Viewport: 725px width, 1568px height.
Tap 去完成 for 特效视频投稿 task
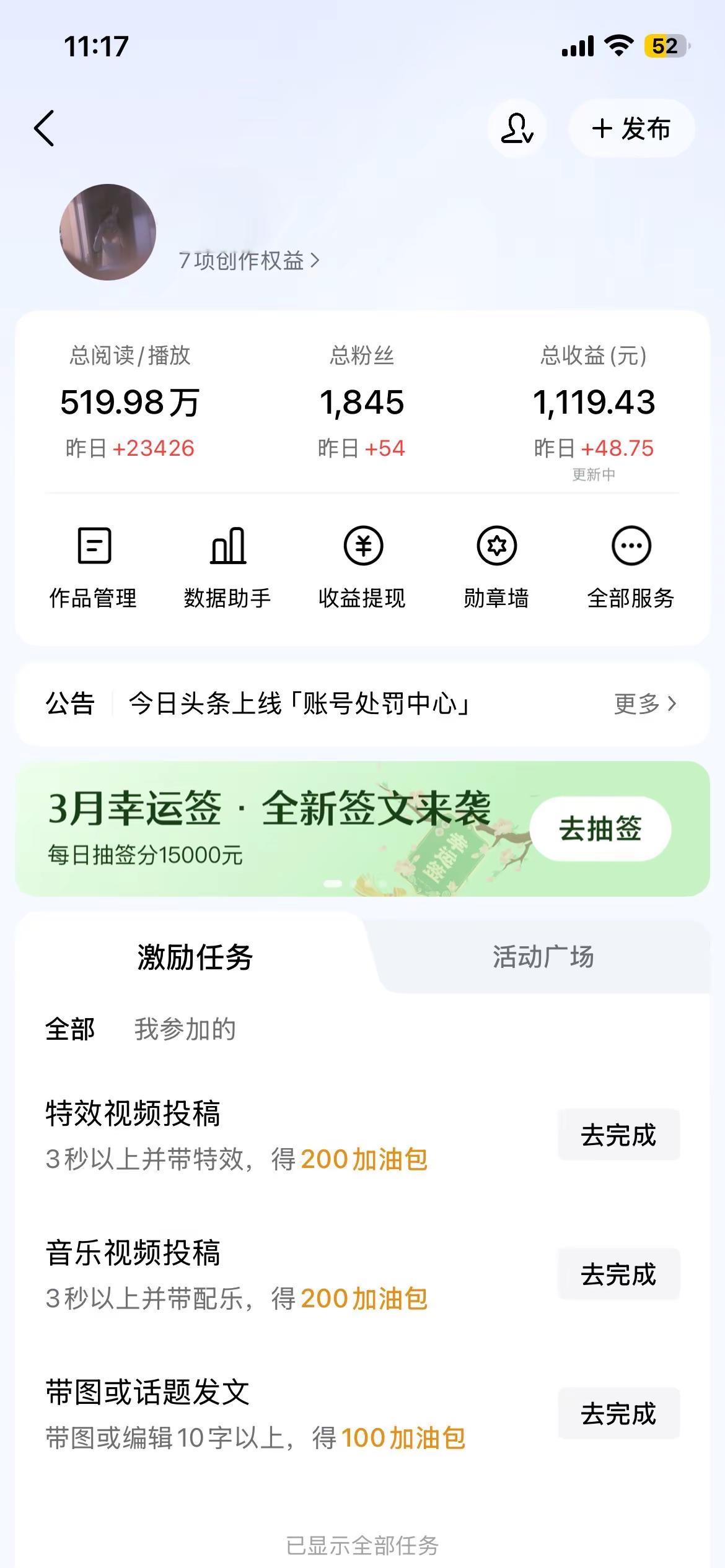pos(618,1135)
